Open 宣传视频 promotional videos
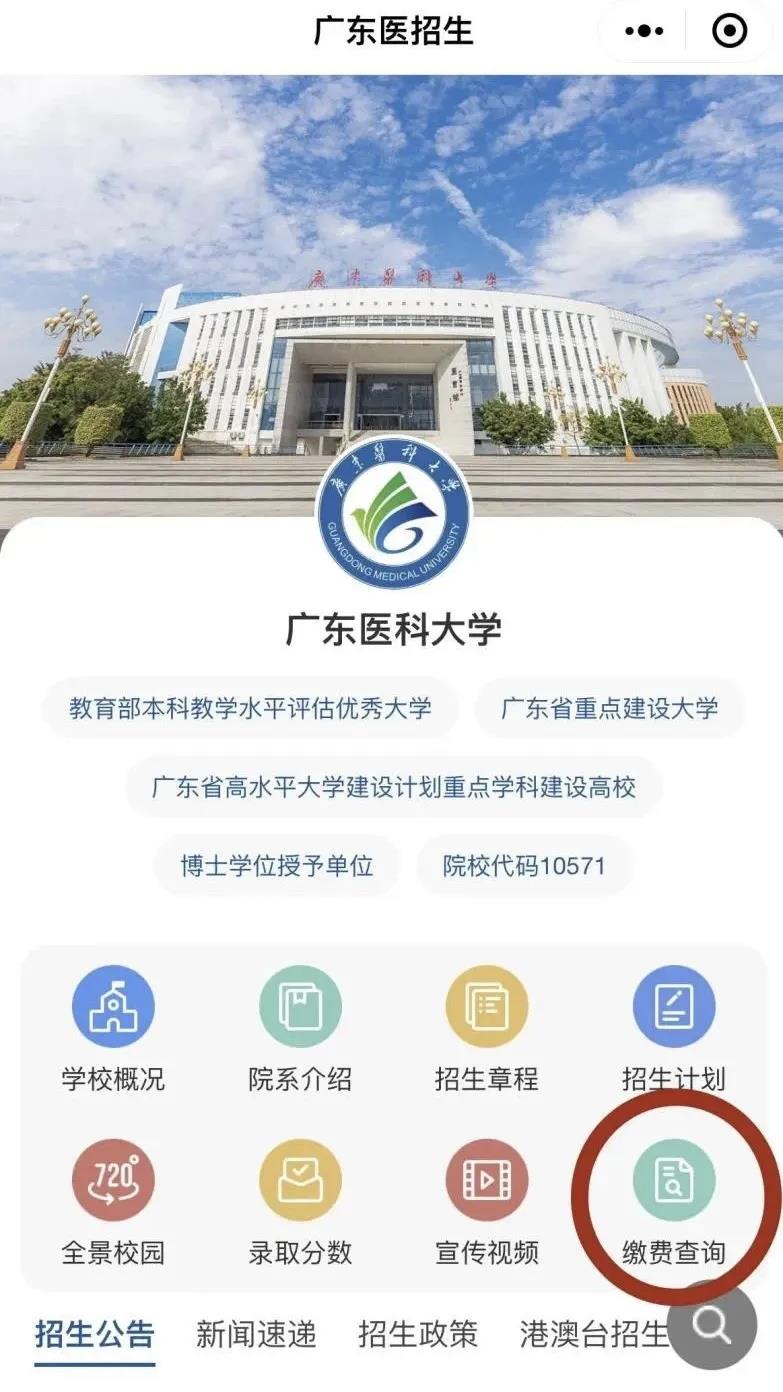This screenshot has width=783, height=1392. [487, 1181]
